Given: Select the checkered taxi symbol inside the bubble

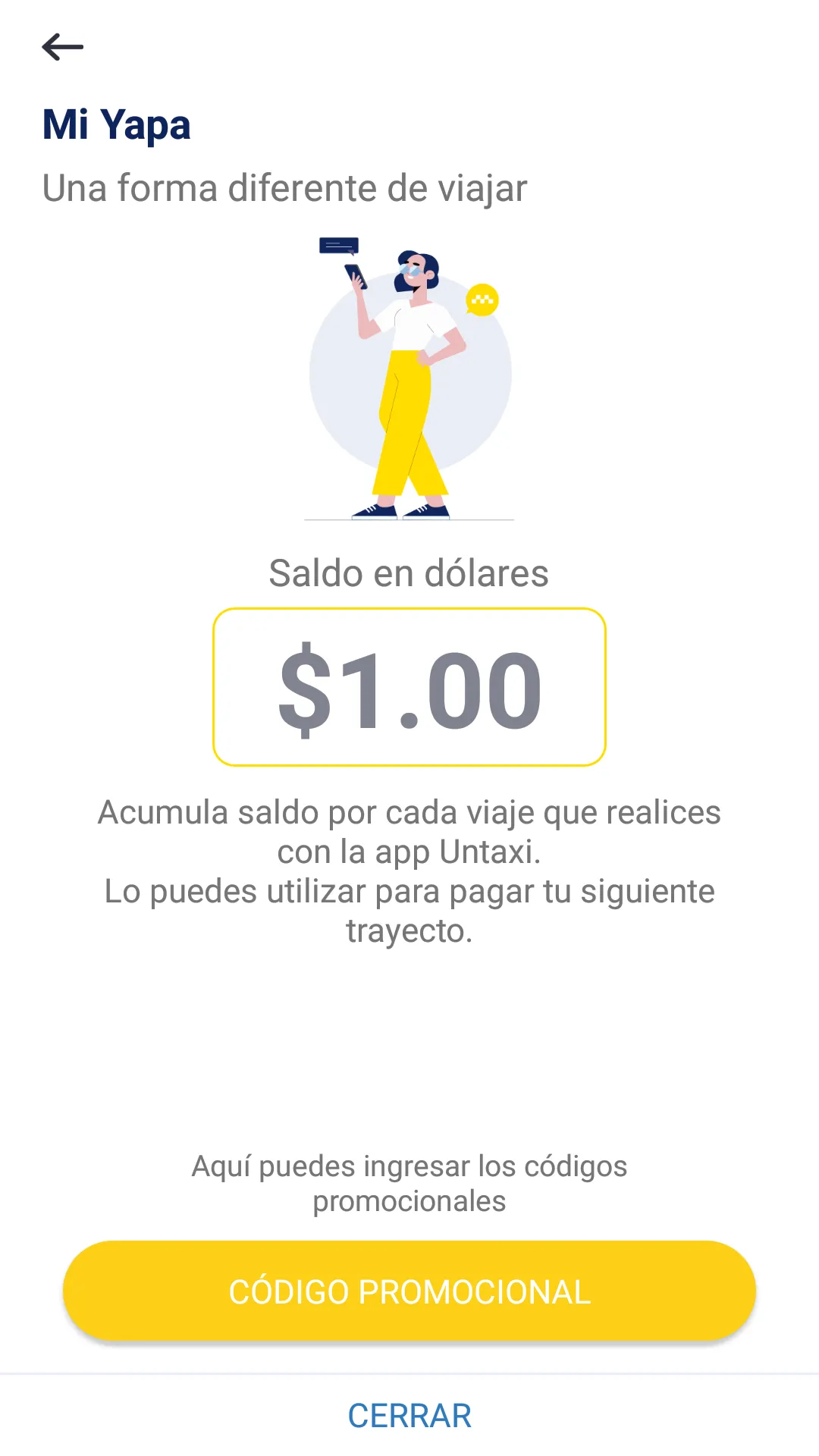Looking at the screenshot, I should (x=483, y=300).
